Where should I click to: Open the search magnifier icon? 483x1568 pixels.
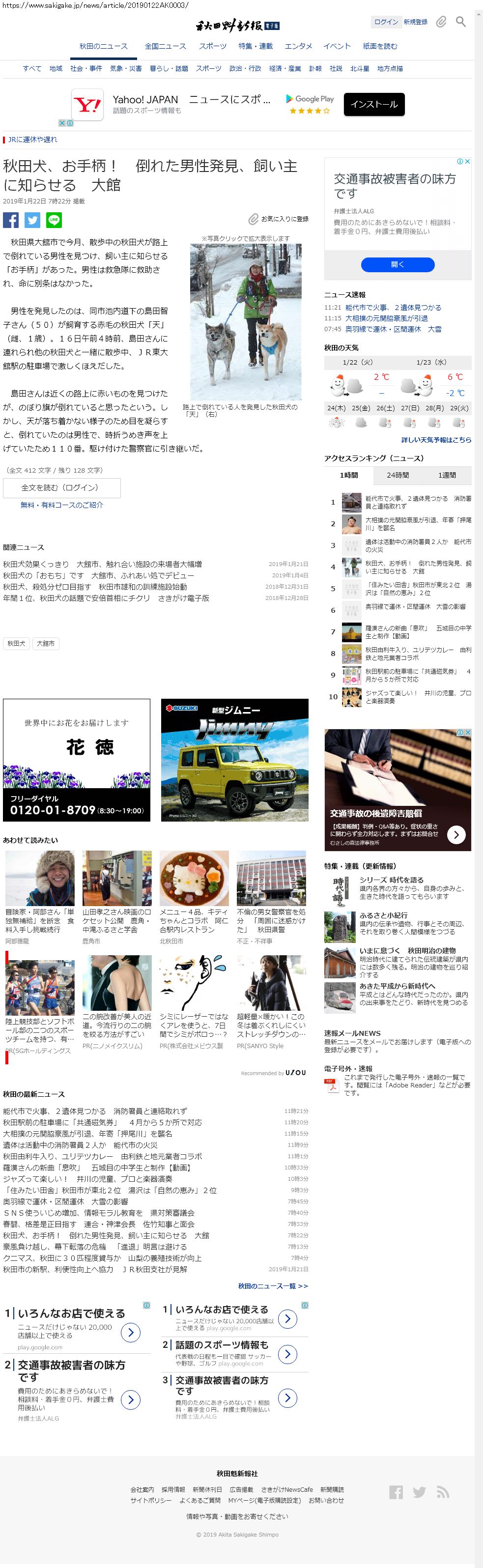pyautogui.click(x=460, y=22)
